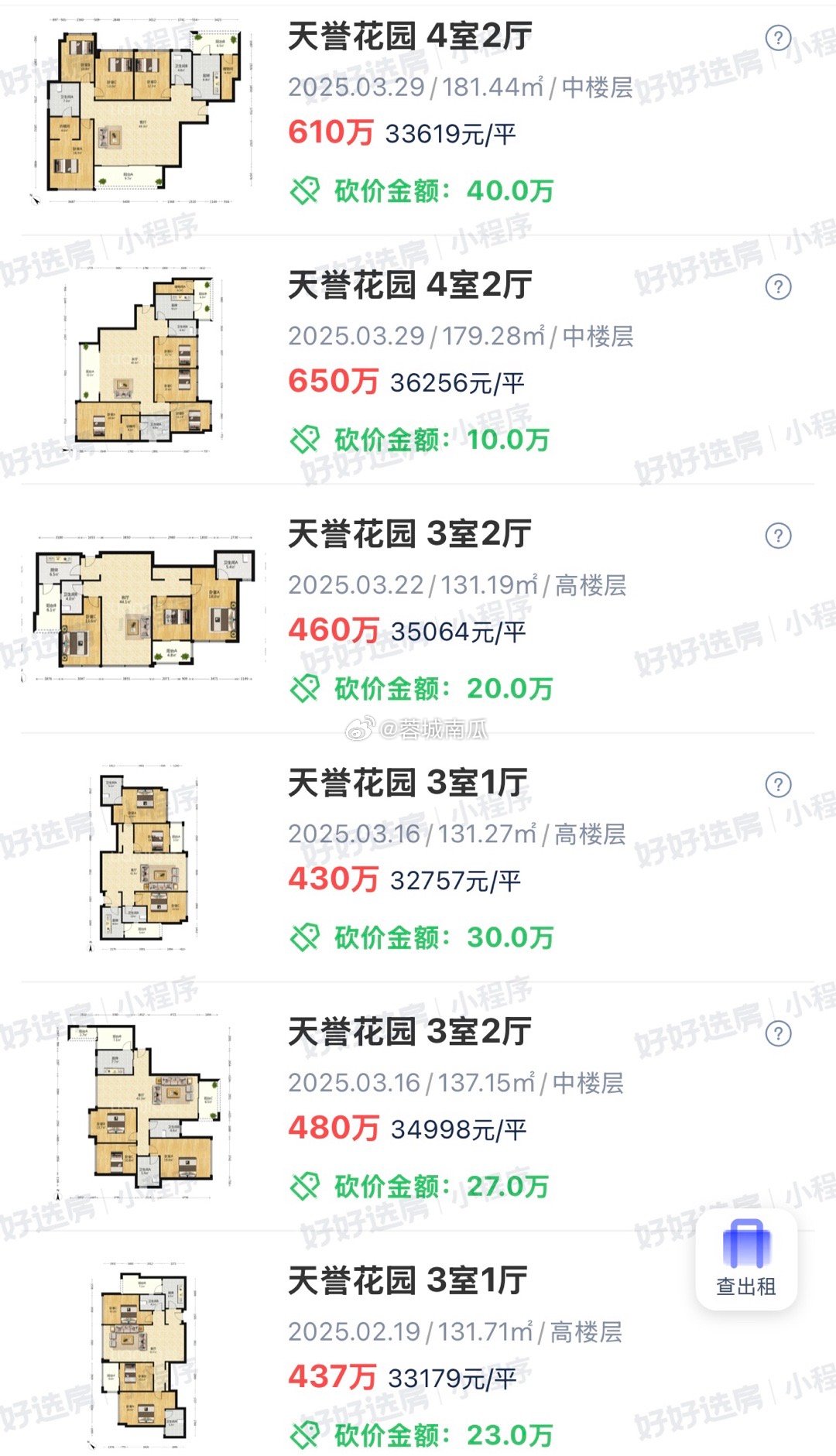This screenshot has width=836, height=1456.
Task: Open the 430万 天誉花园 3室1厅 listing
Action: pyautogui.click(x=418, y=858)
